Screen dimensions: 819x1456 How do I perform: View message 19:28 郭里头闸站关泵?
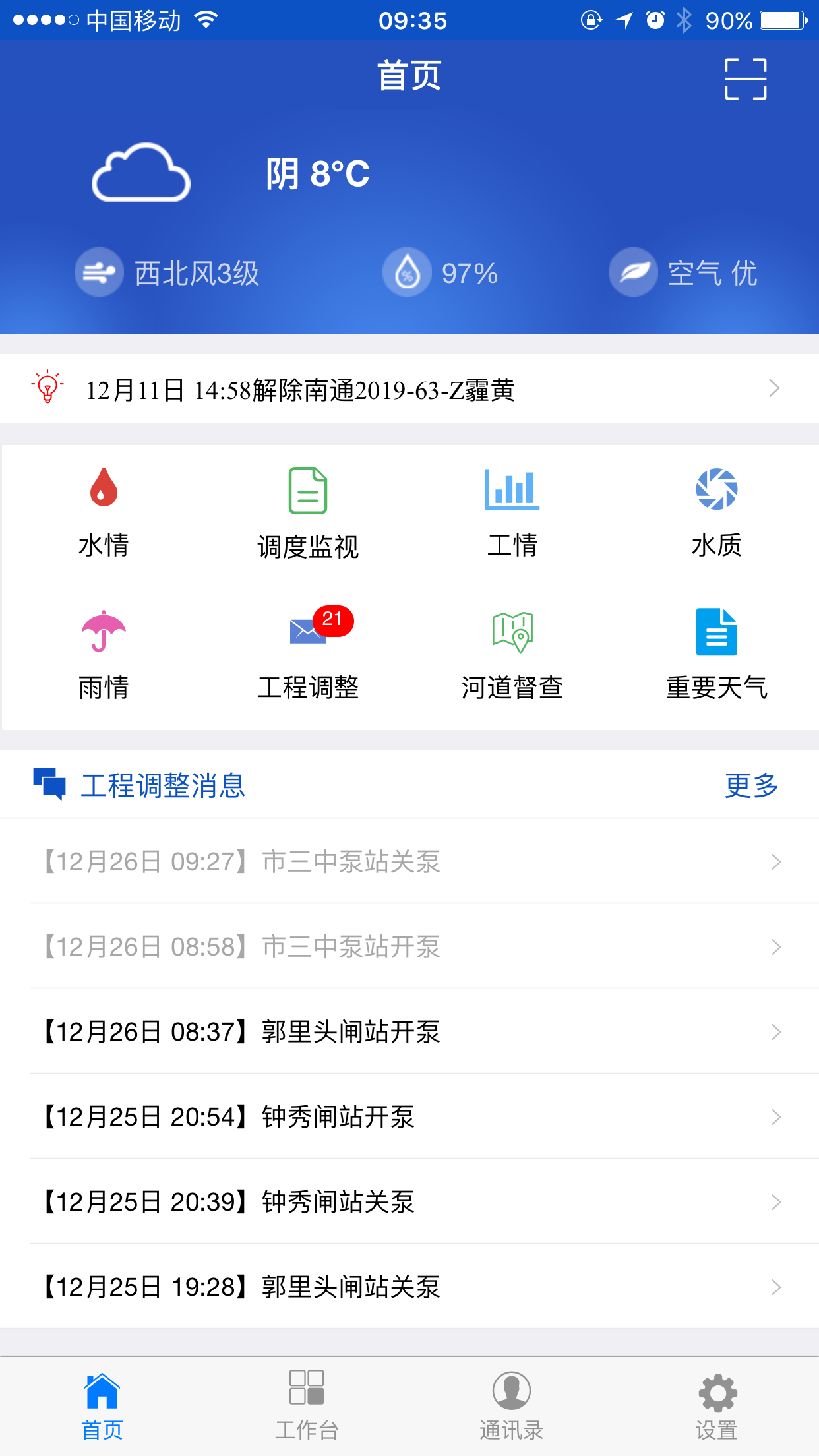pyautogui.click(x=409, y=1287)
